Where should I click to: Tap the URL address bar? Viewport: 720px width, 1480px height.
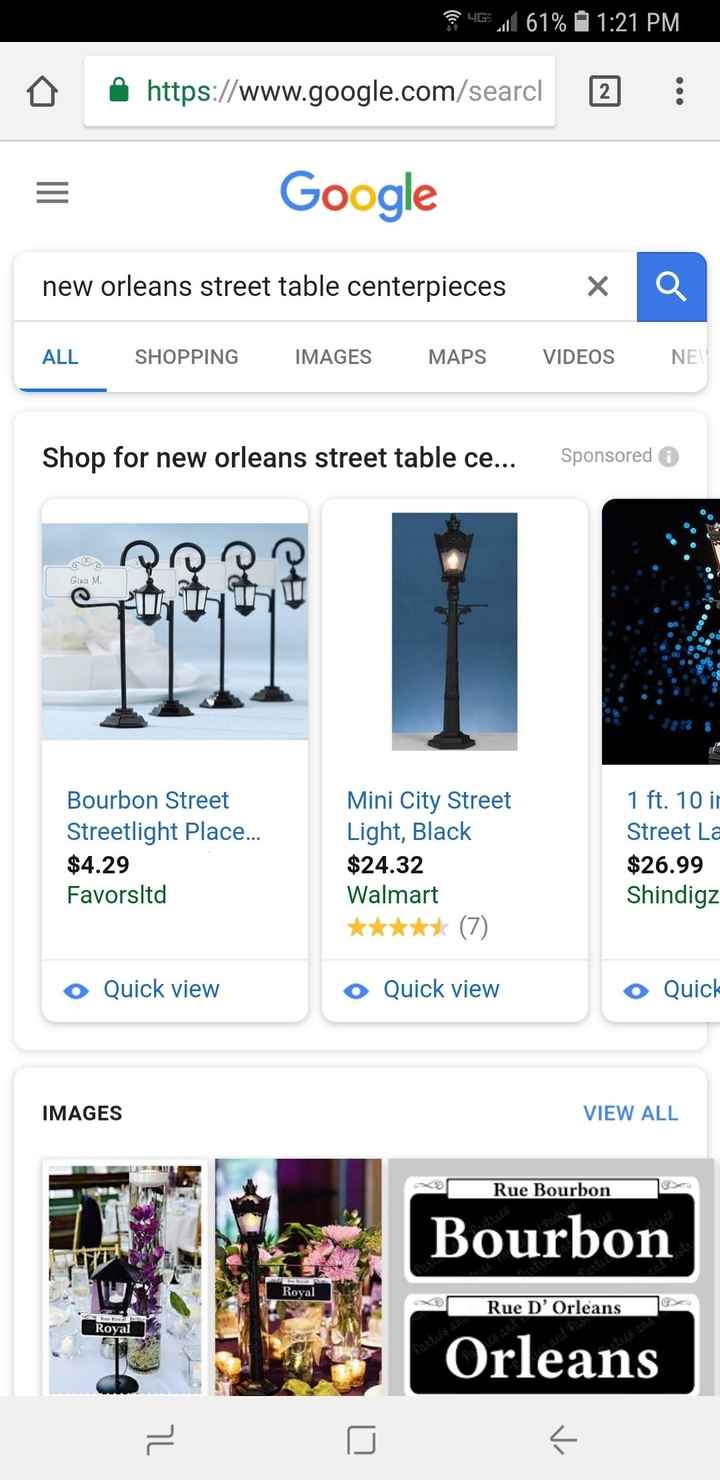(x=320, y=92)
